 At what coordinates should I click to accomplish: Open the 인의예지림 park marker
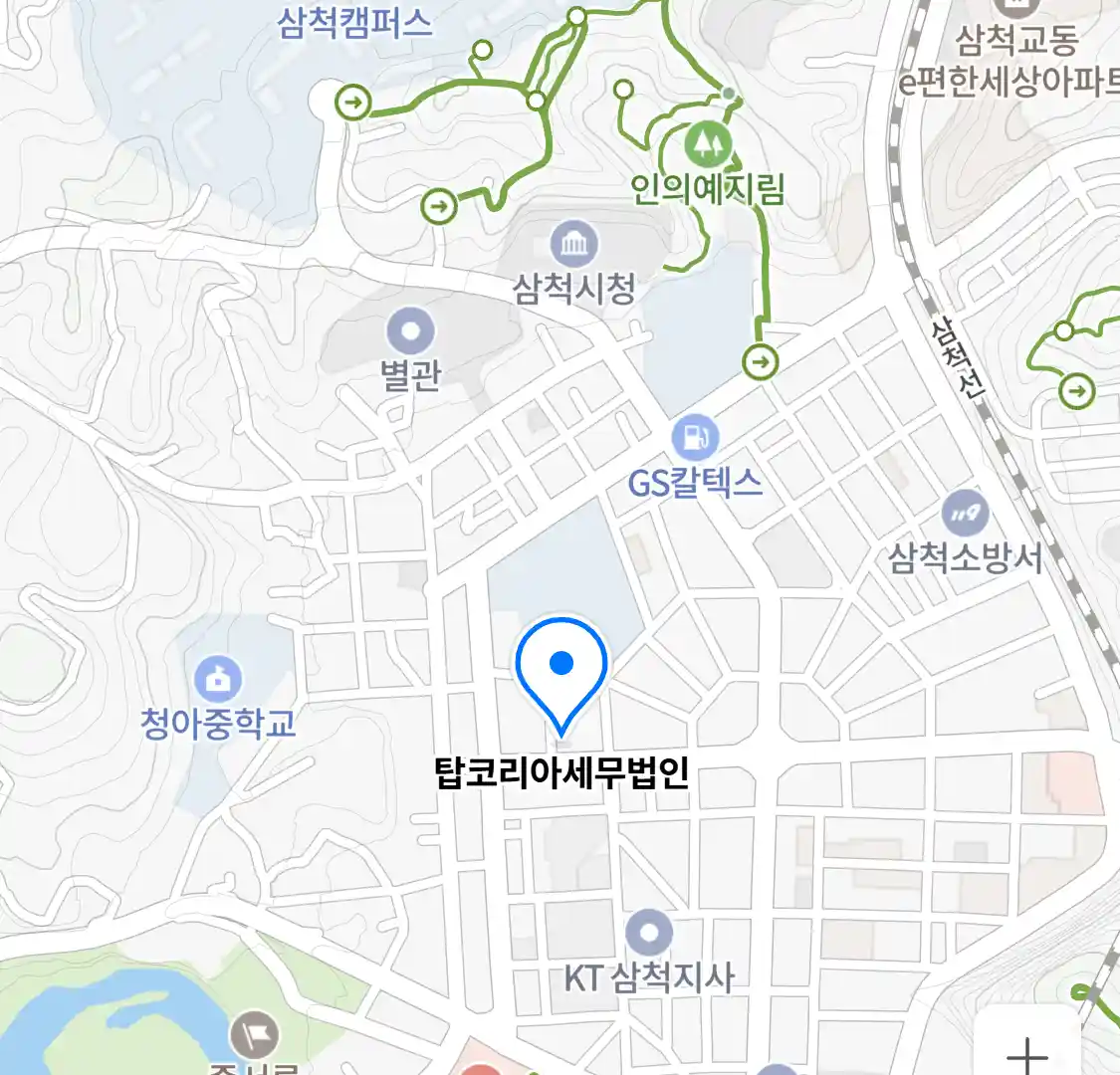[x=709, y=145]
